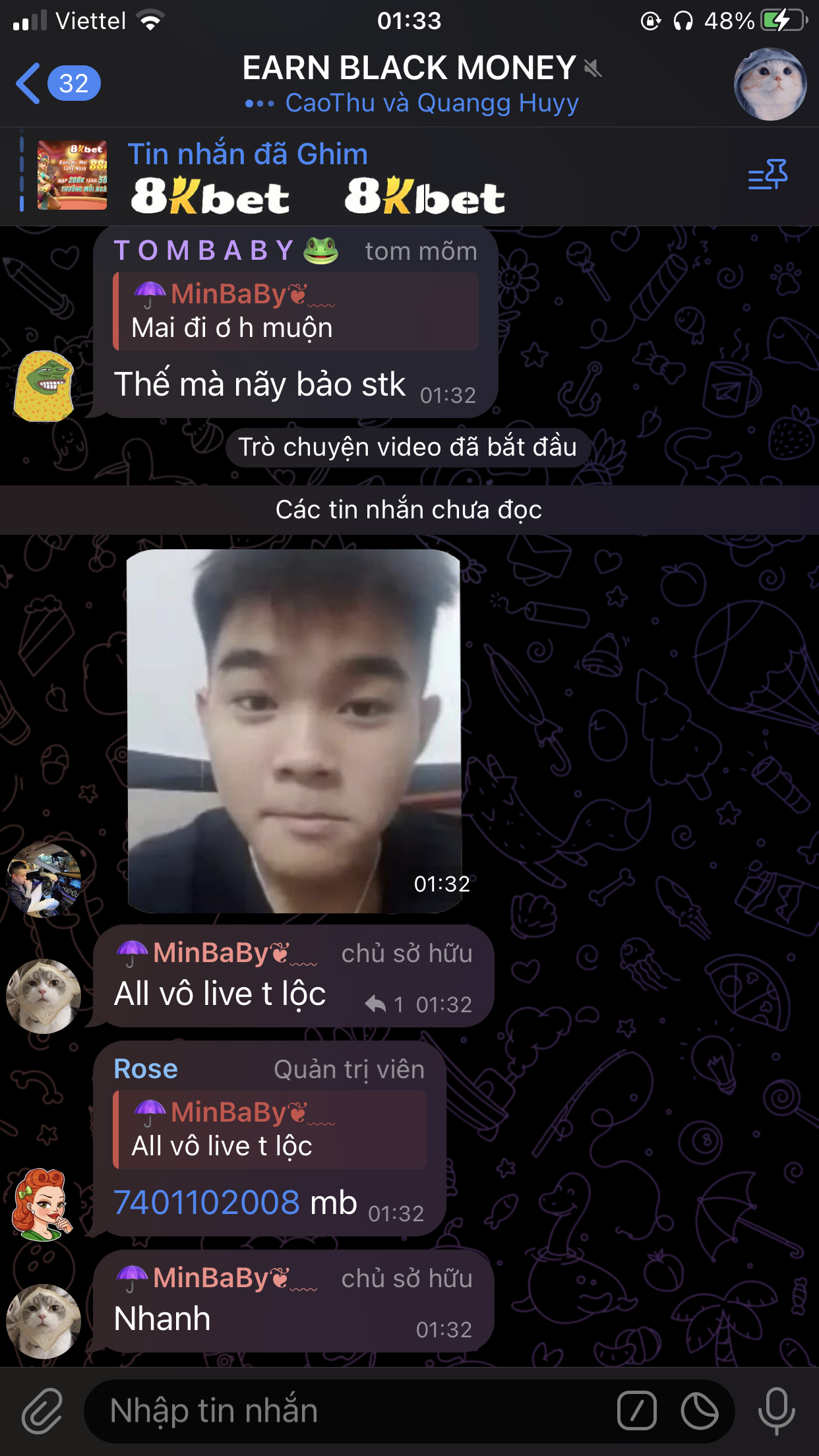Go back to the chat list
The width and height of the screenshot is (819, 1456).
58,84
